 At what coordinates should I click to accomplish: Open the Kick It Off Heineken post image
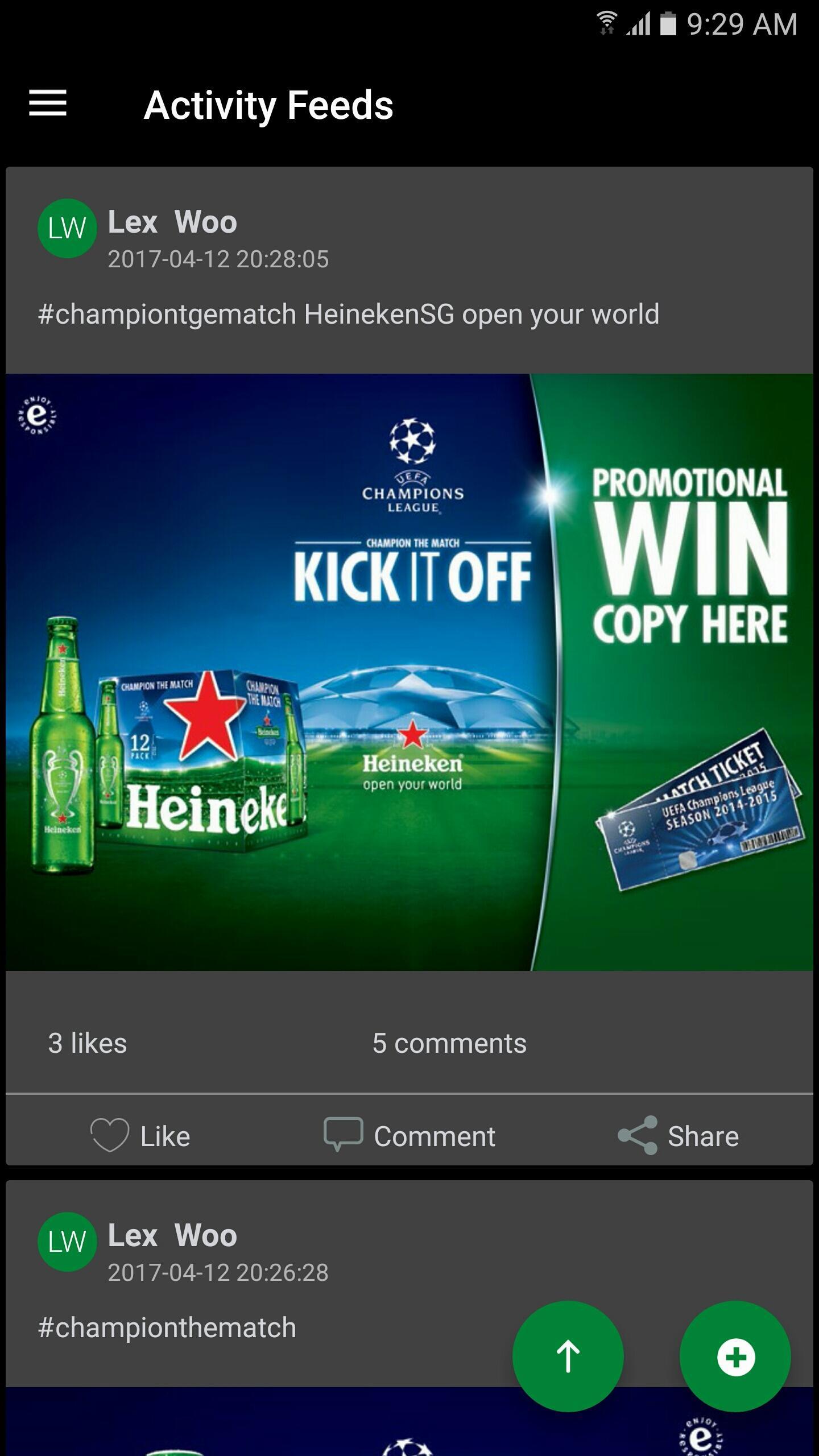pos(409,671)
